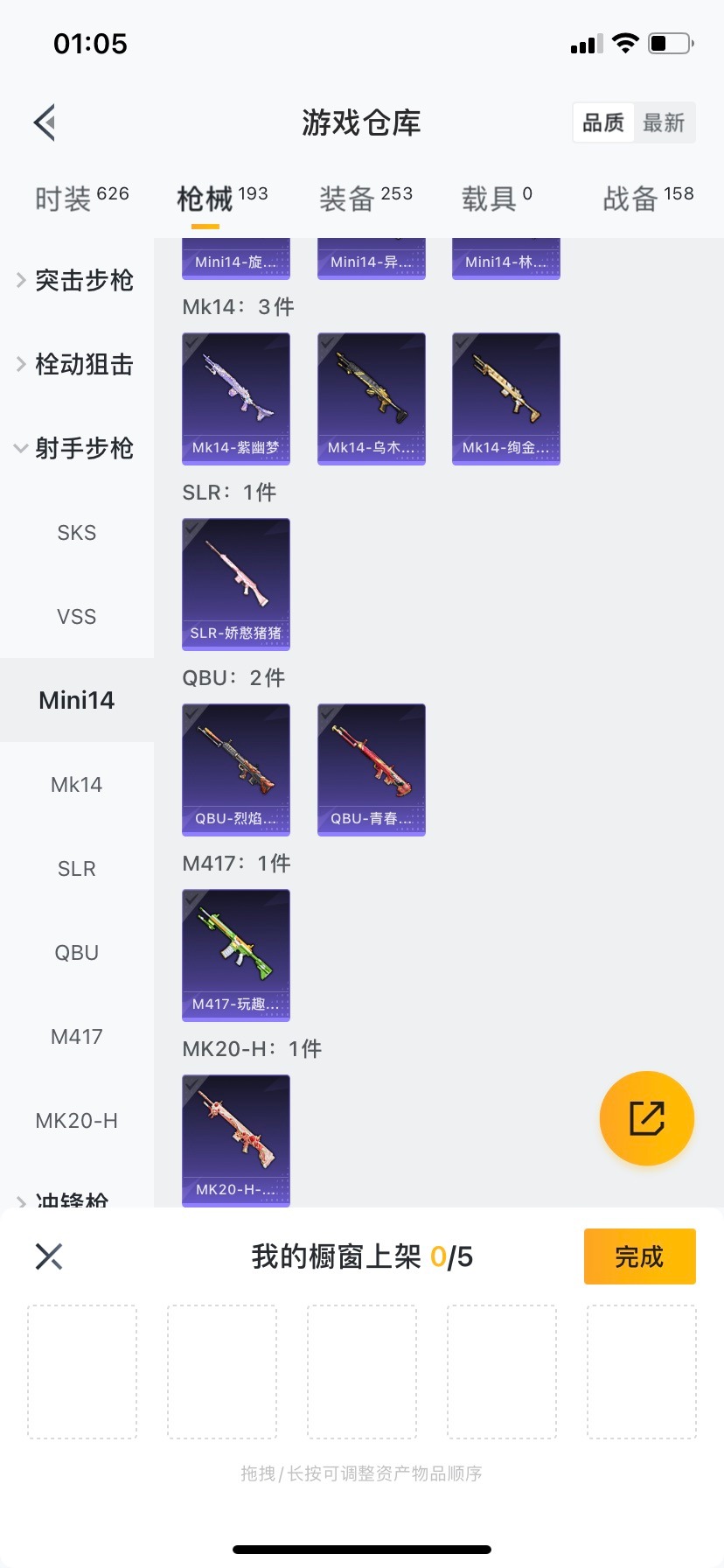The width and height of the screenshot is (724, 1568).
Task: Pick the M417-玩趣 skin tile
Action: (236, 955)
